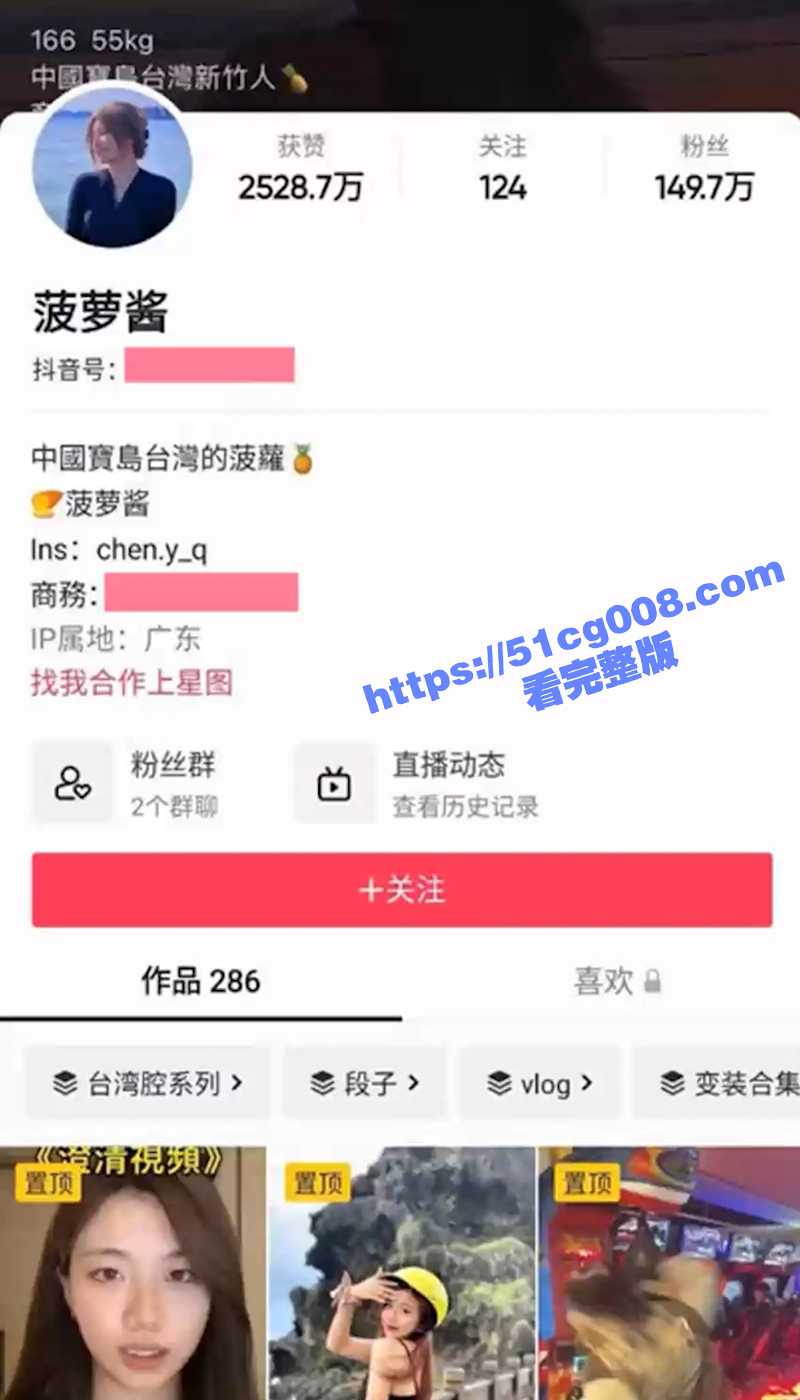View the 粉丝 followers list

pyautogui.click(x=704, y=170)
